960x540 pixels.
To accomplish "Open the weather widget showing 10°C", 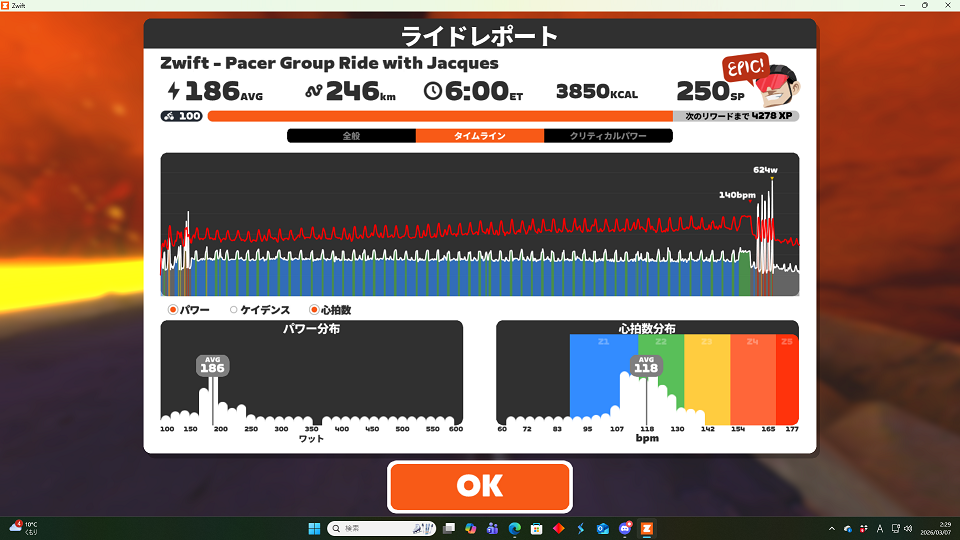I will coord(24,527).
